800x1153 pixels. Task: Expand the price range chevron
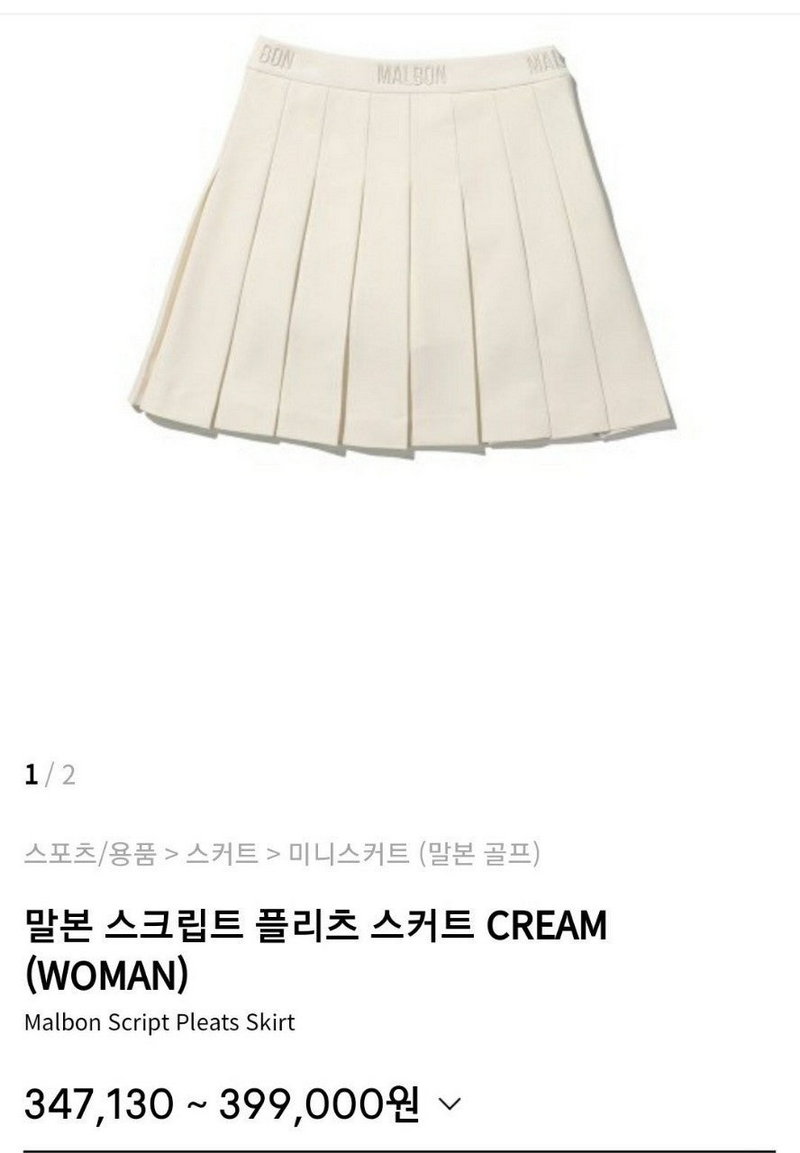pyautogui.click(x=450, y=1106)
